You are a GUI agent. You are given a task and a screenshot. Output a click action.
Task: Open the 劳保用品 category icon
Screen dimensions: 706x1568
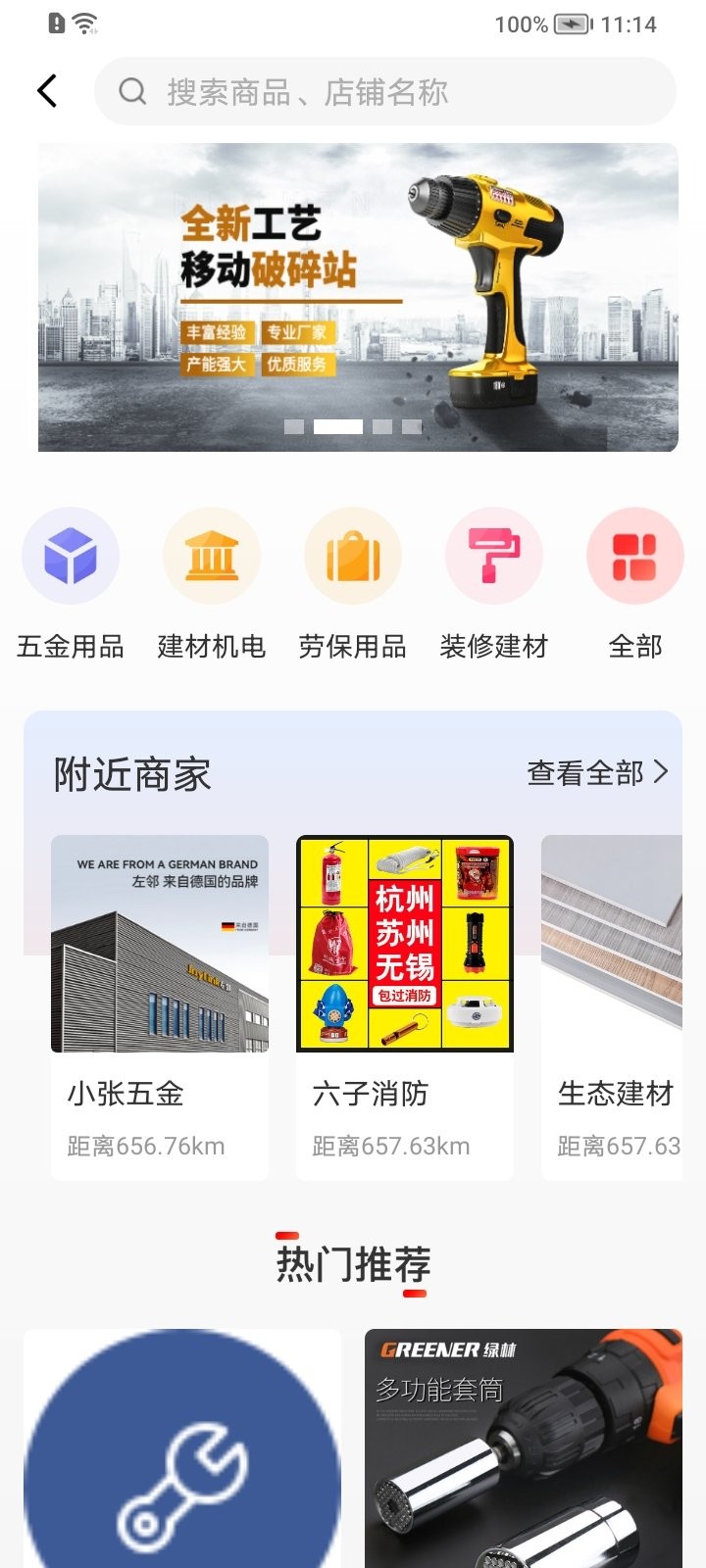[353, 555]
